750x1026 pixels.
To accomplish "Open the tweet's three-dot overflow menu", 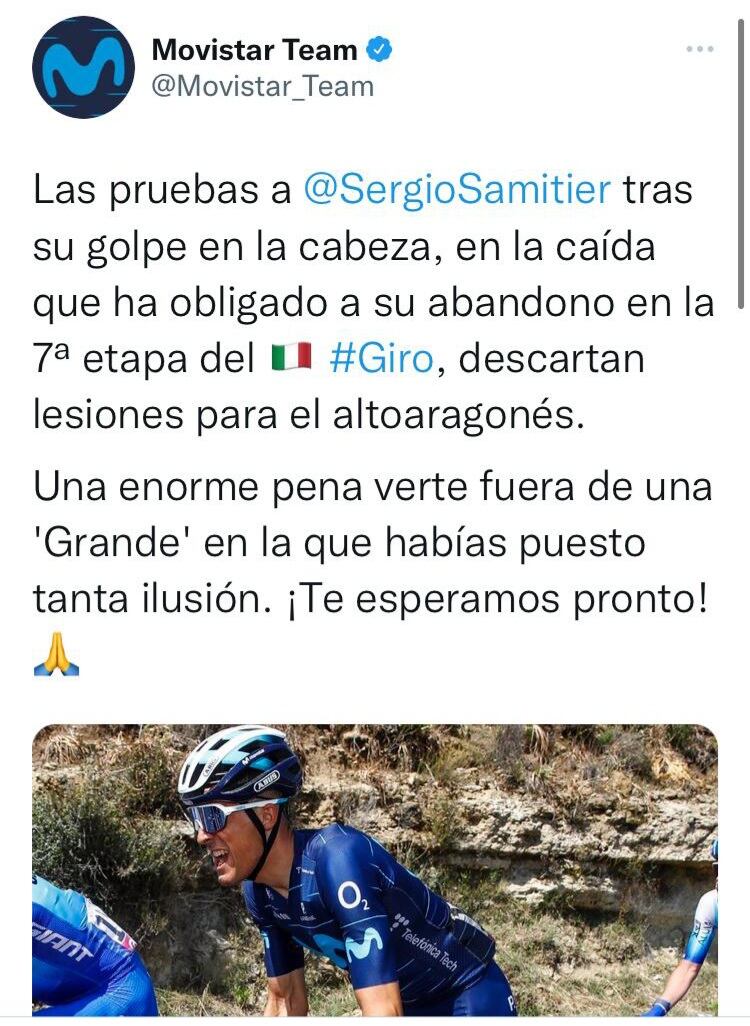I will click(x=699, y=49).
